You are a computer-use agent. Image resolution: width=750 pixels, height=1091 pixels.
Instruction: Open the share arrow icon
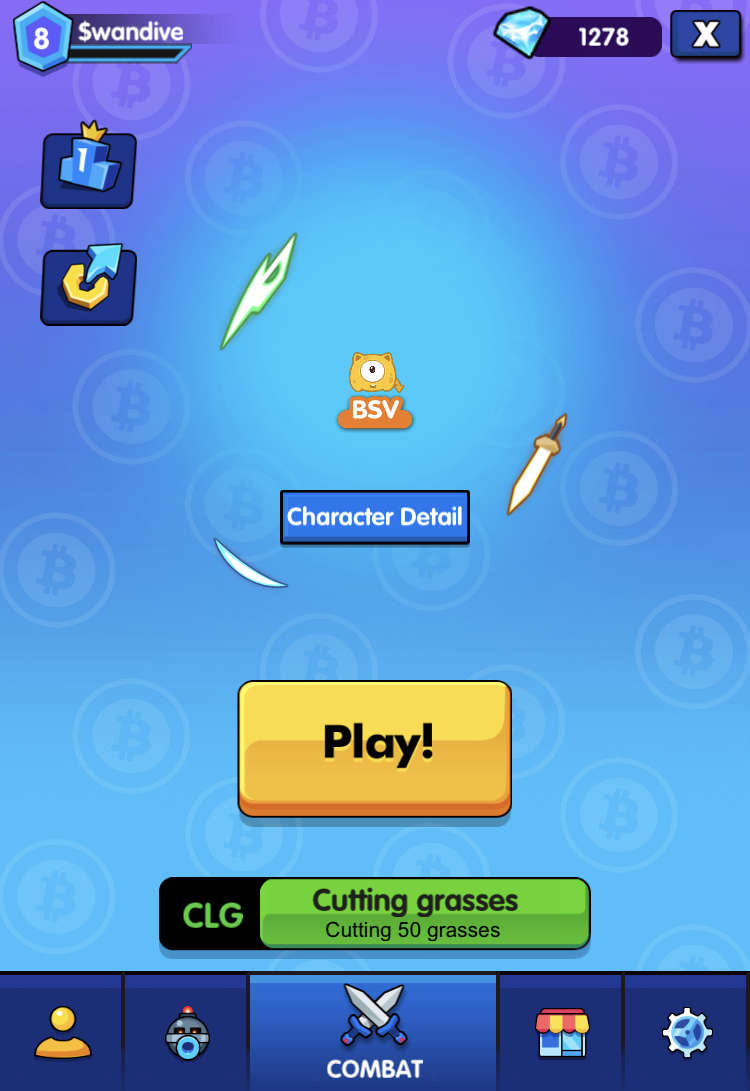tap(88, 285)
